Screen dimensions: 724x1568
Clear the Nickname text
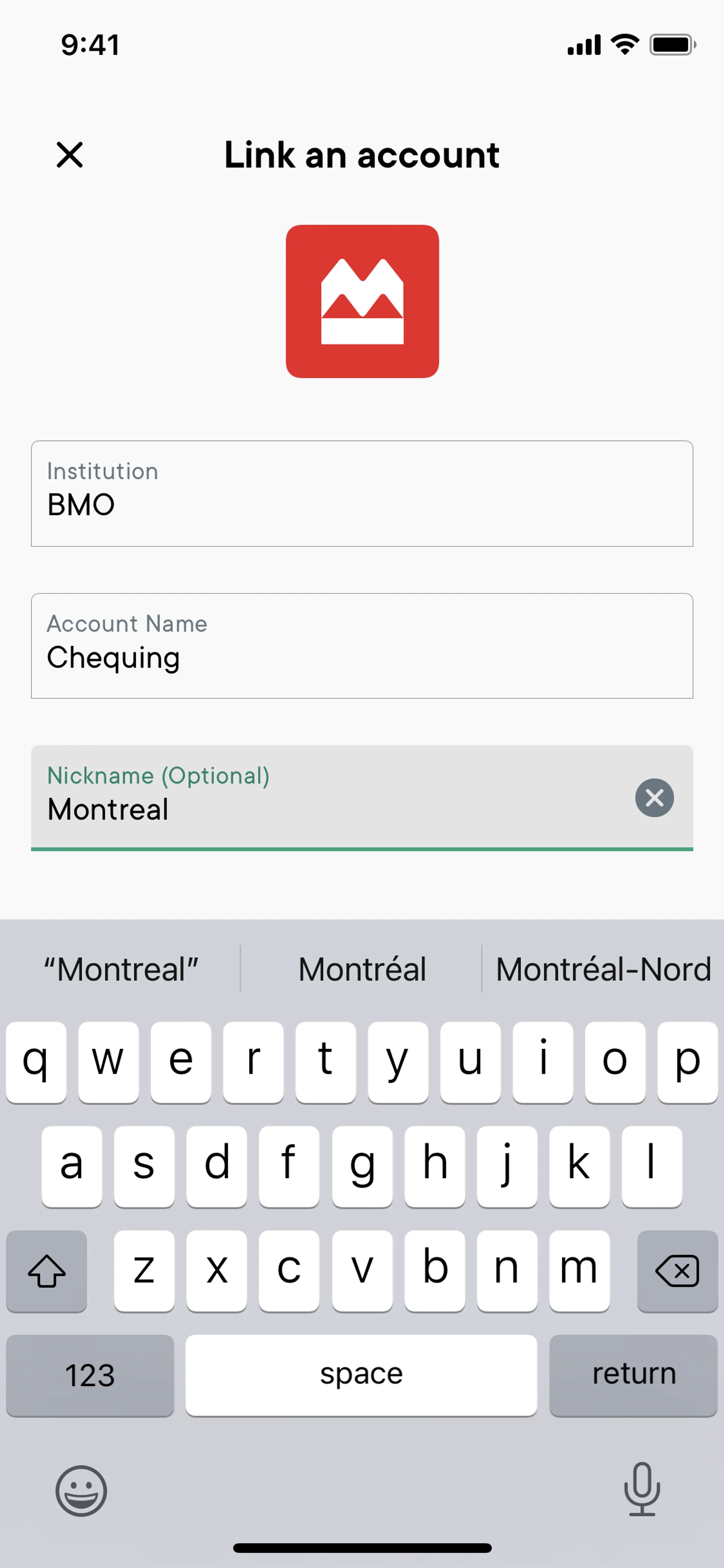pyautogui.click(x=654, y=797)
